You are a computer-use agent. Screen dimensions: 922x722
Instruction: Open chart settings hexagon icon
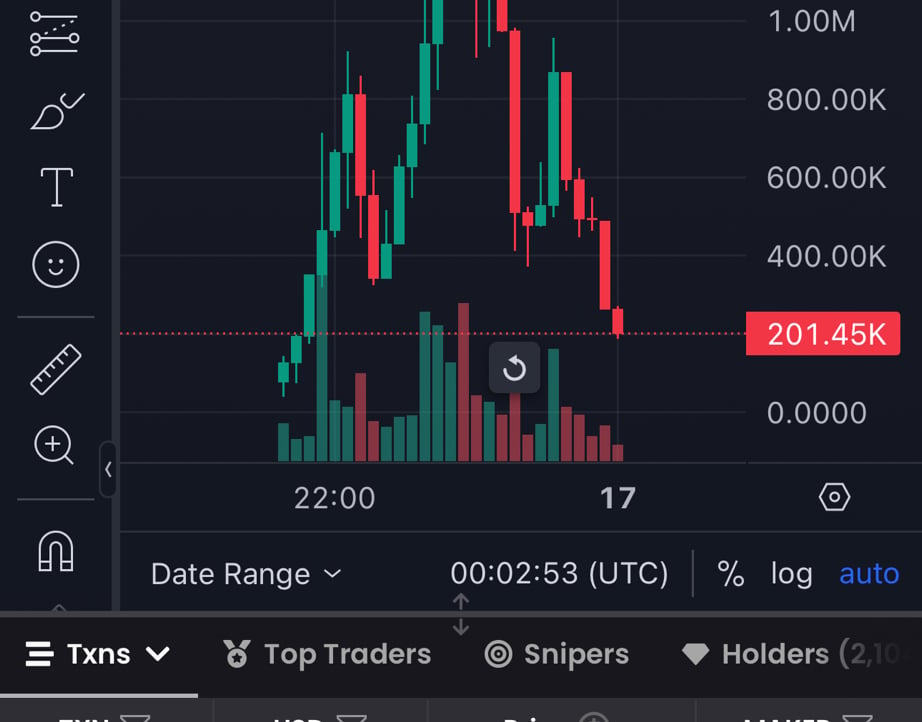[834, 497]
